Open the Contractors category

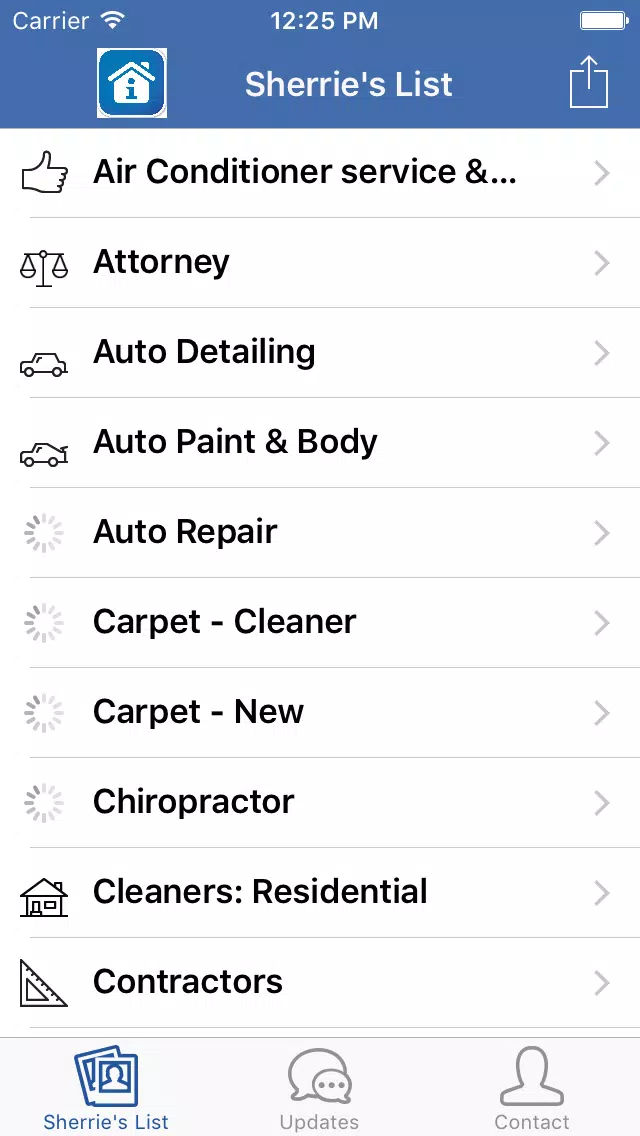(x=320, y=982)
